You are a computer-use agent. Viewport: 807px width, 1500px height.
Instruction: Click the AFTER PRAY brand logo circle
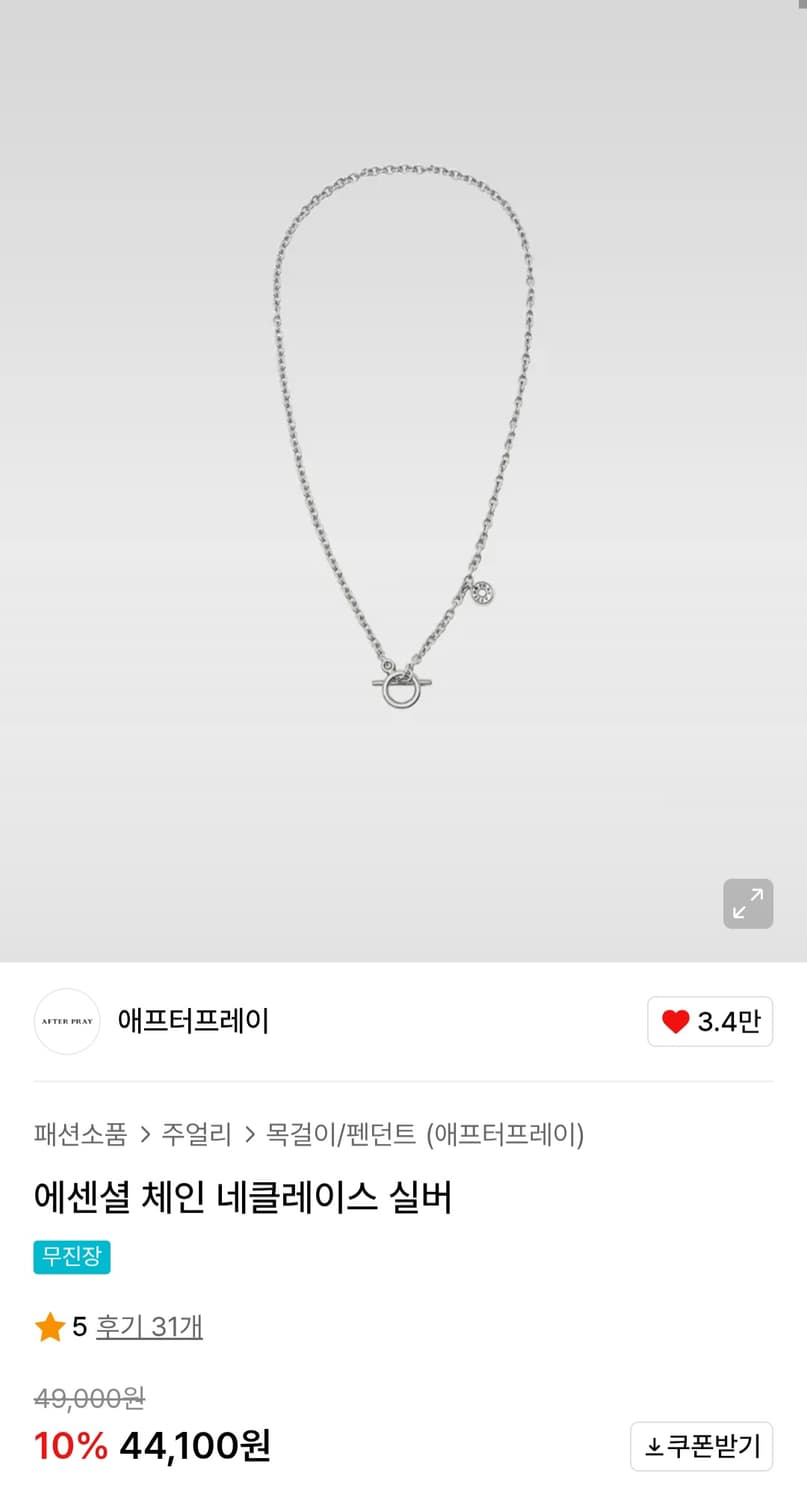[x=66, y=1021]
